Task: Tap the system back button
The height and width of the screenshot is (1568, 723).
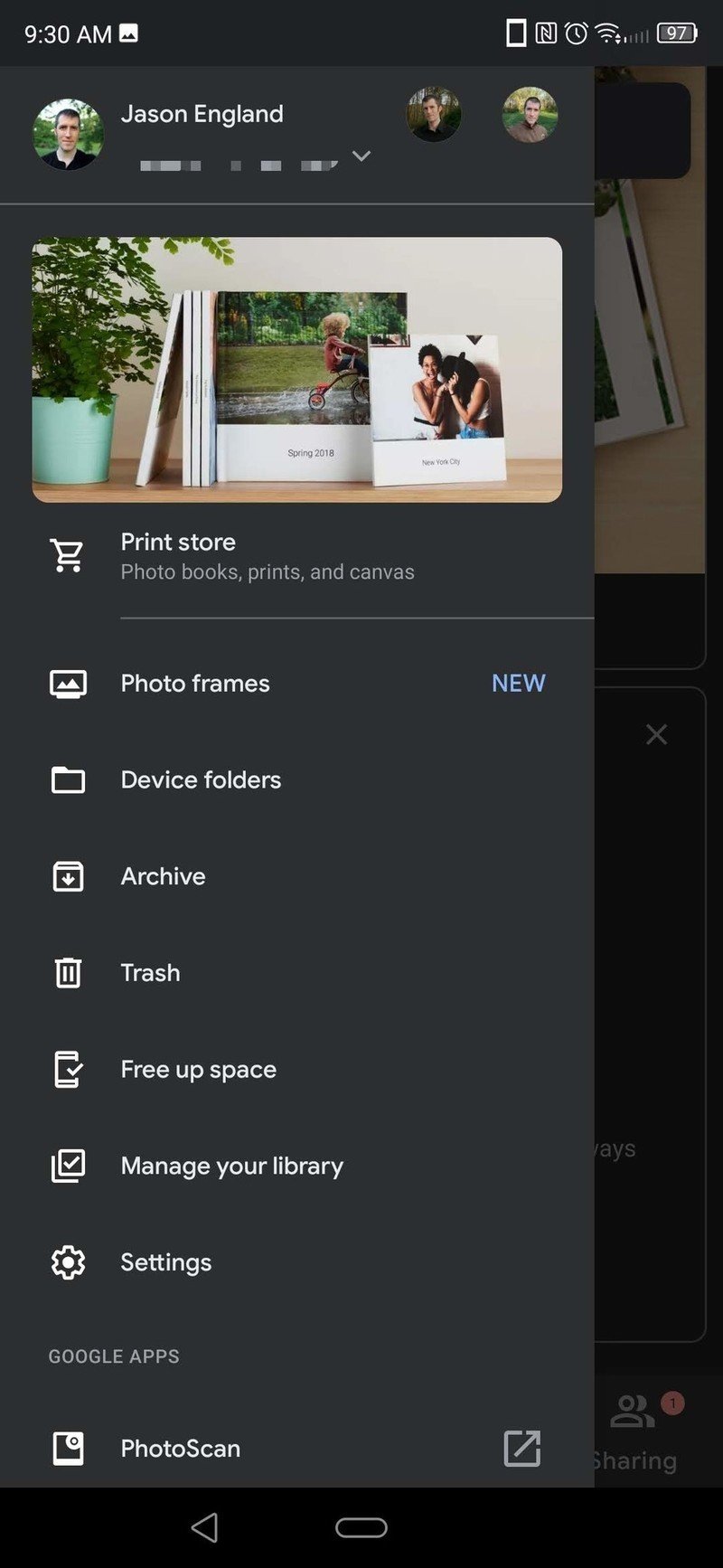Action: click(x=204, y=1528)
